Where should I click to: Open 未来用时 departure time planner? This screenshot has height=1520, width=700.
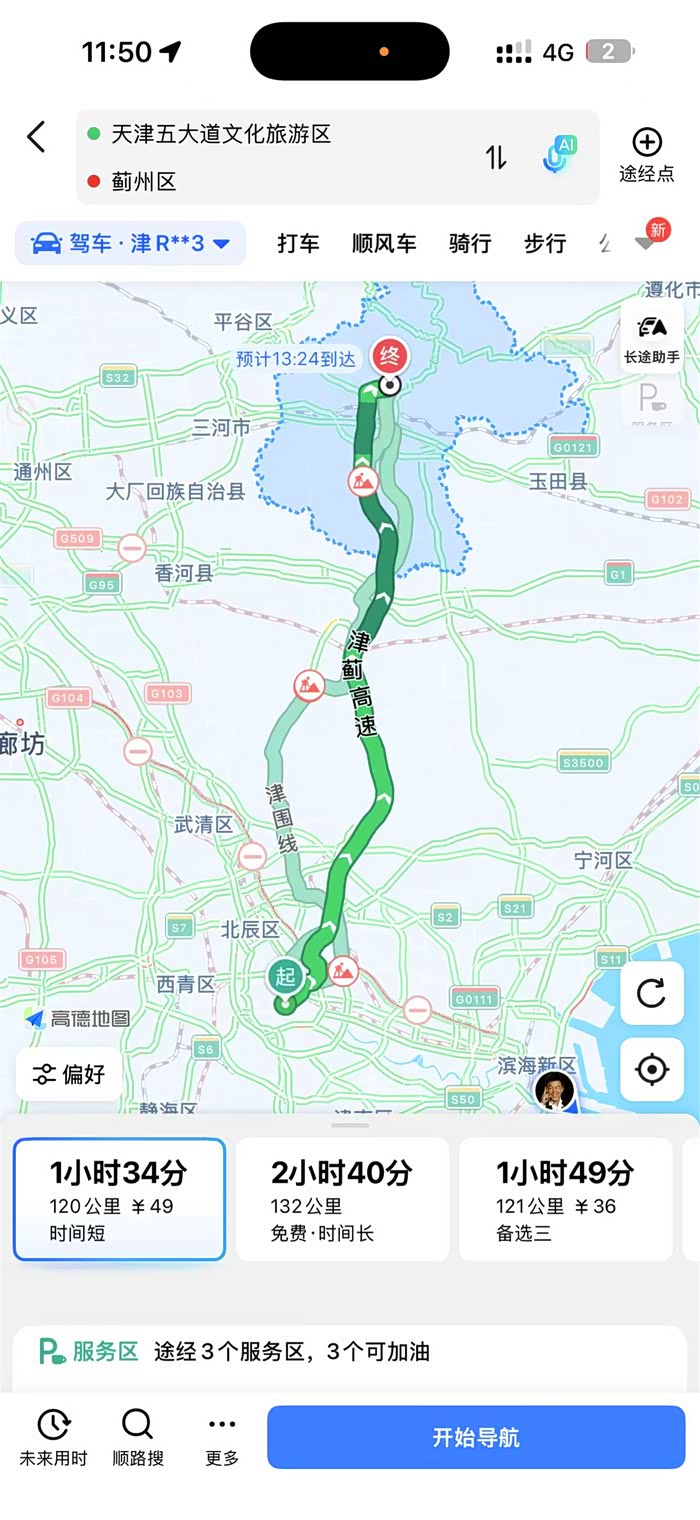(53, 1438)
